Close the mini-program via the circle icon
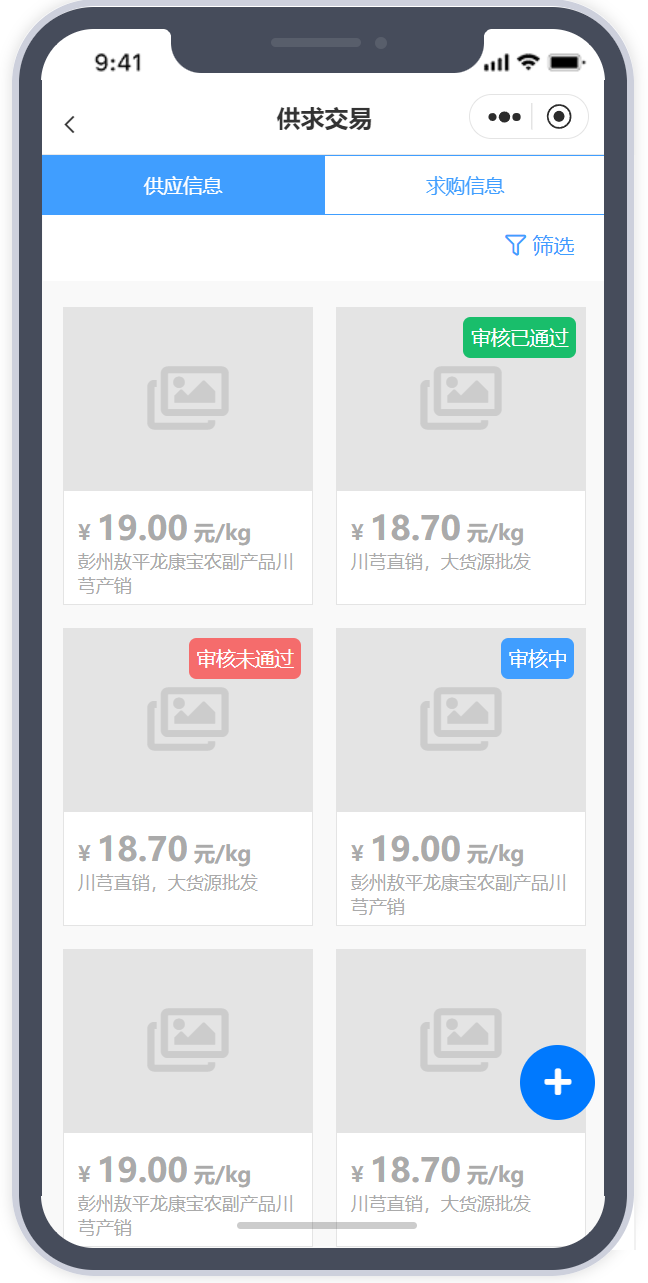Viewport: 648px width, 1283px height. 560,117
